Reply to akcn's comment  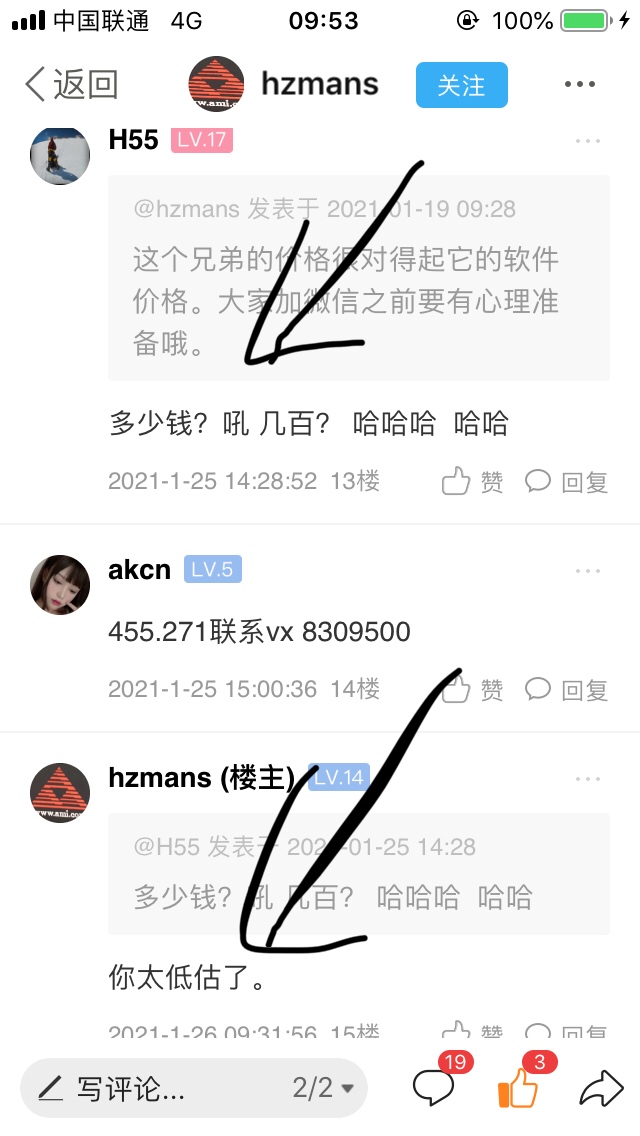pos(567,689)
